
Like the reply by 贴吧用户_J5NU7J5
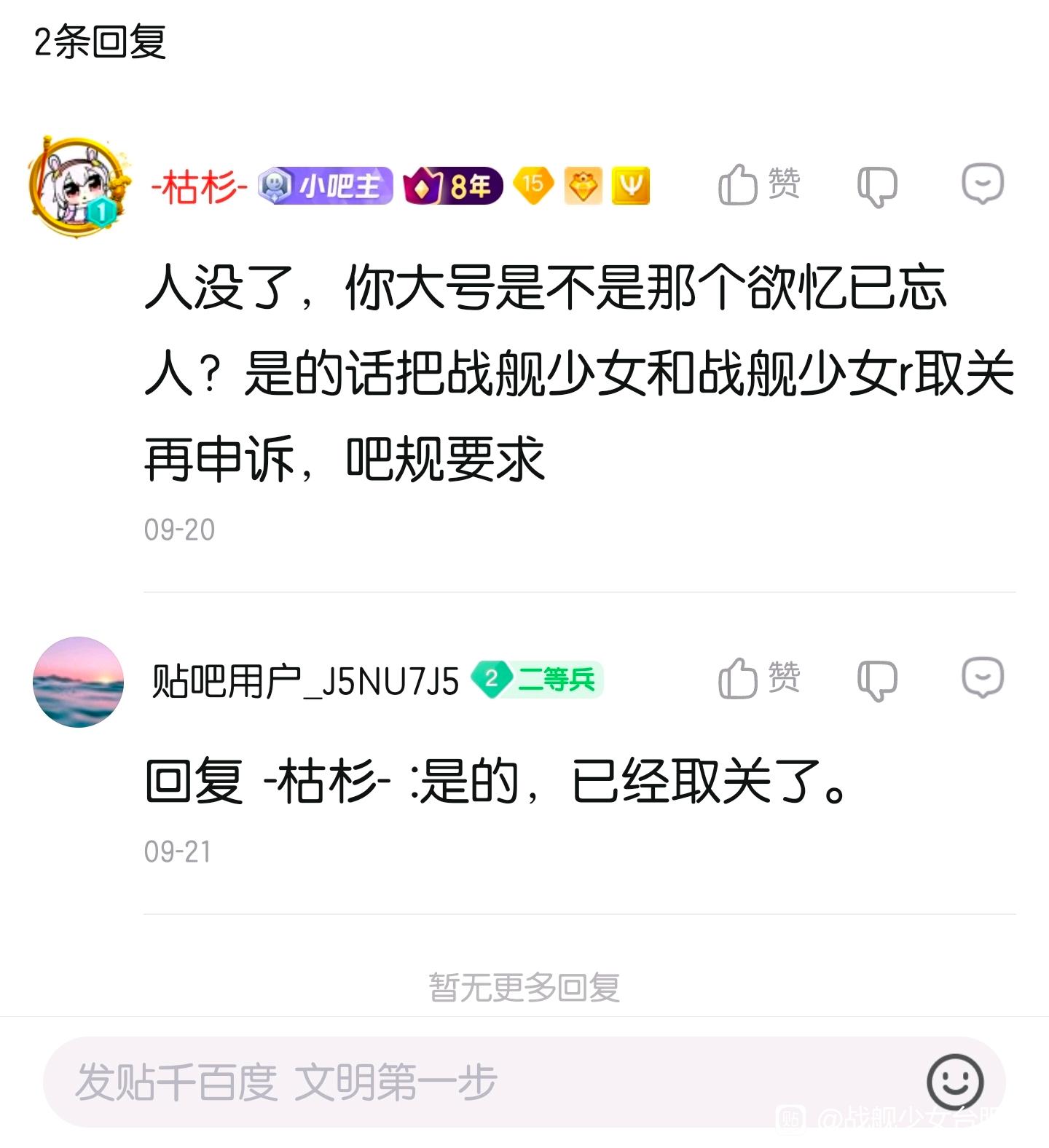click(758, 679)
